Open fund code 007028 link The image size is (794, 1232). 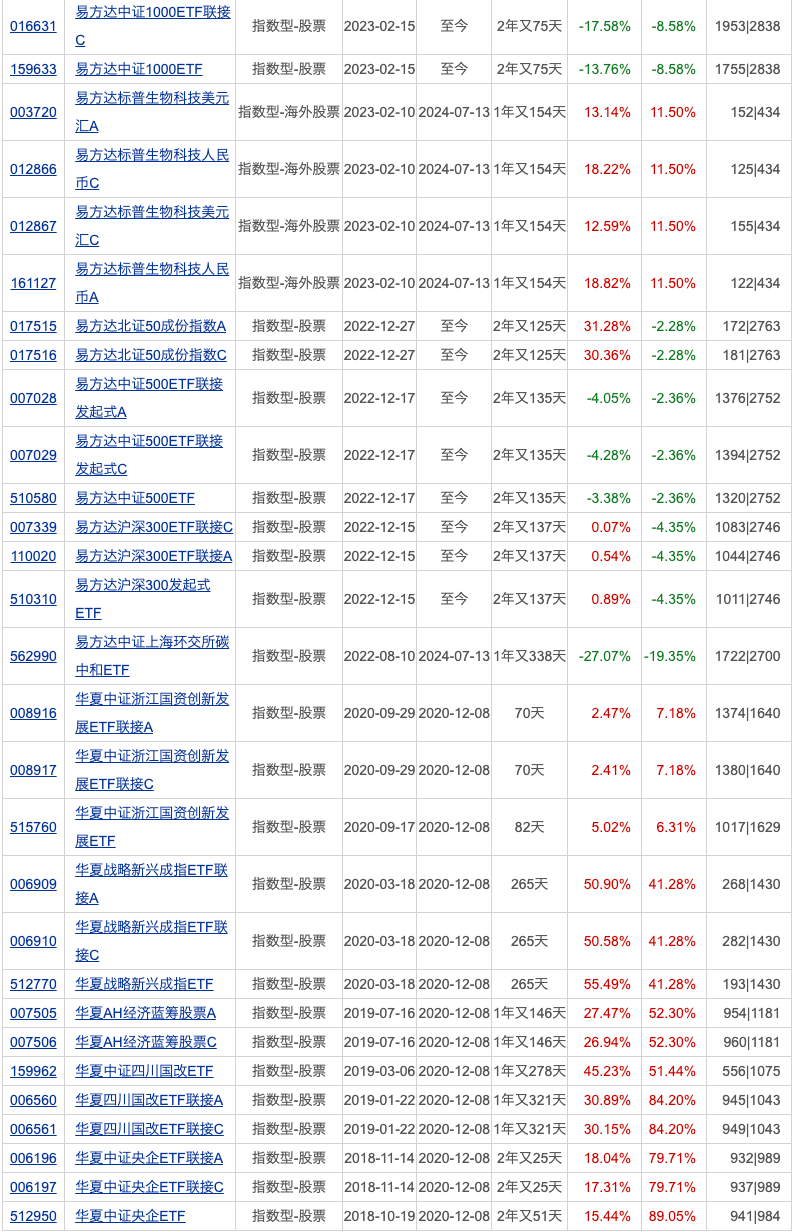(33, 398)
